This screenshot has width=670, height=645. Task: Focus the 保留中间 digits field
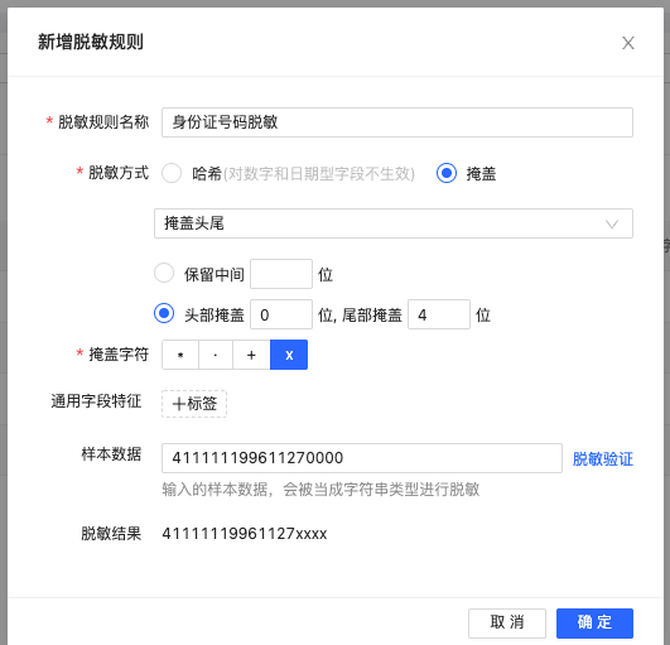tap(281, 274)
